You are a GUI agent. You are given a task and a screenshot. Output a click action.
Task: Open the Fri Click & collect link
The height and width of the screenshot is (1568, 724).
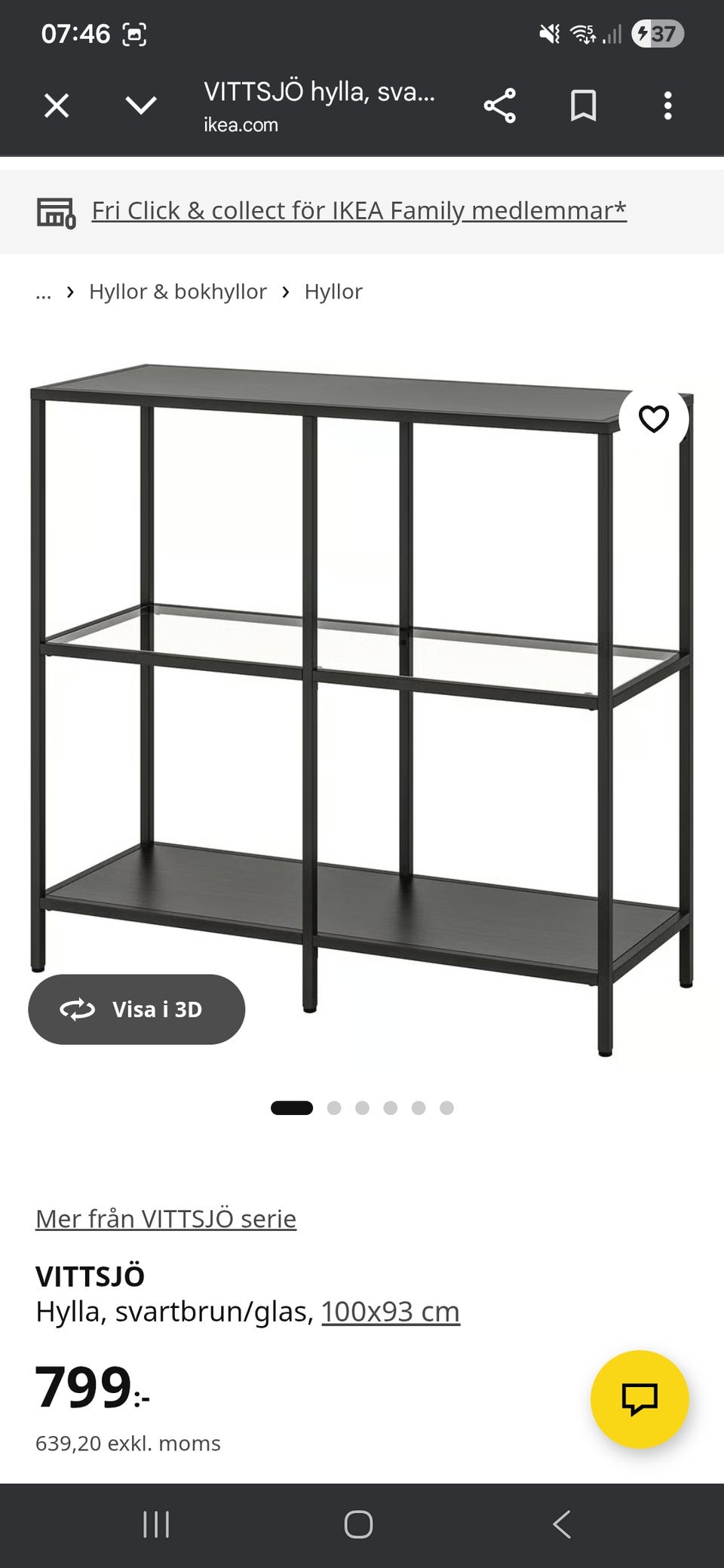tap(359, 210)
